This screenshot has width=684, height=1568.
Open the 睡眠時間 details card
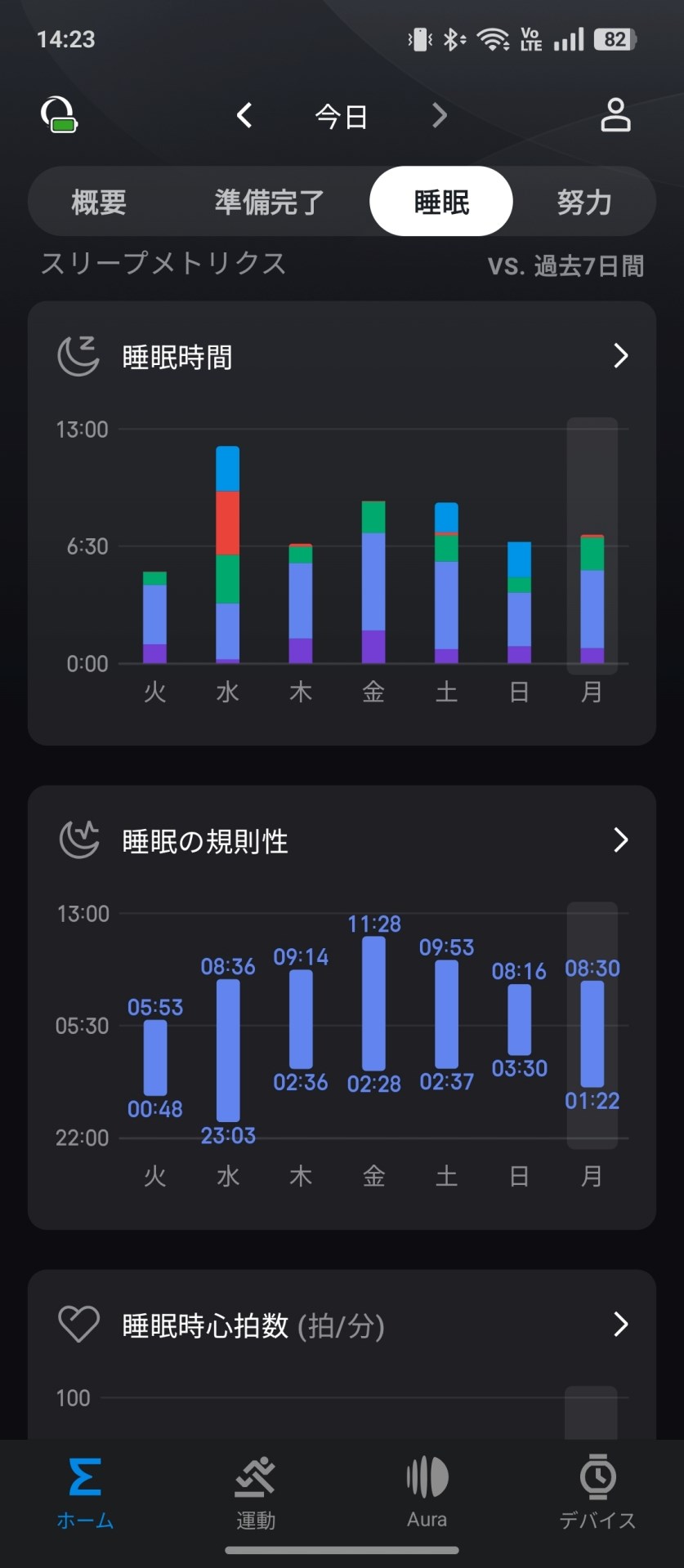click(342, 356)
